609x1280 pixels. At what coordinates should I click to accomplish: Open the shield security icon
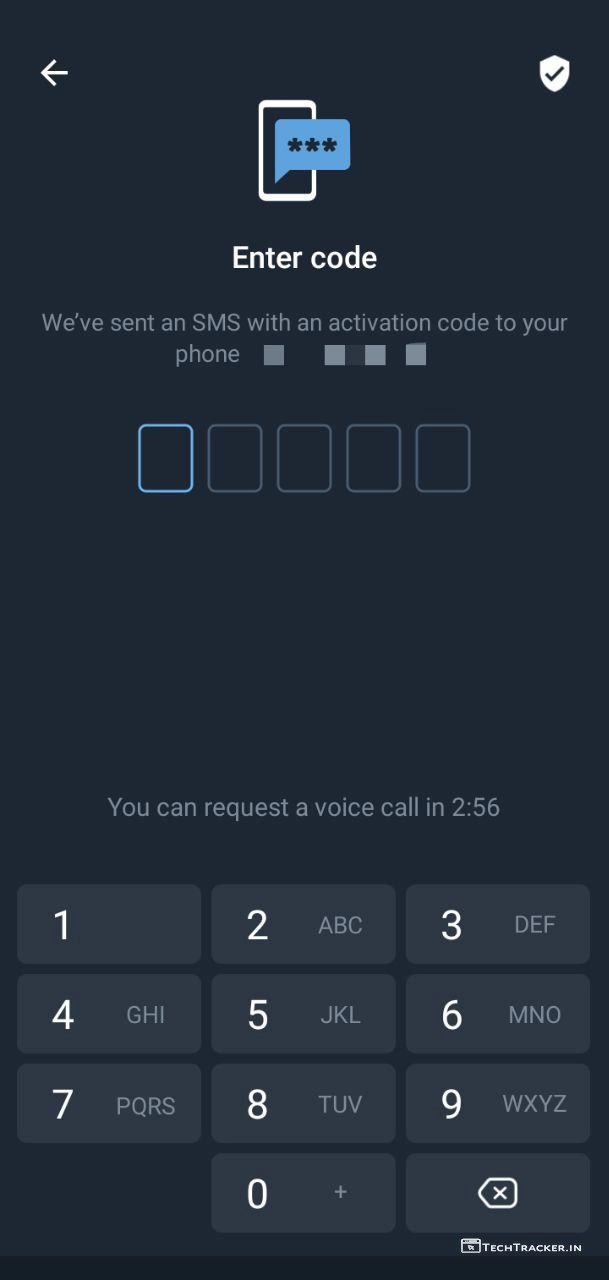click(554, 73)
